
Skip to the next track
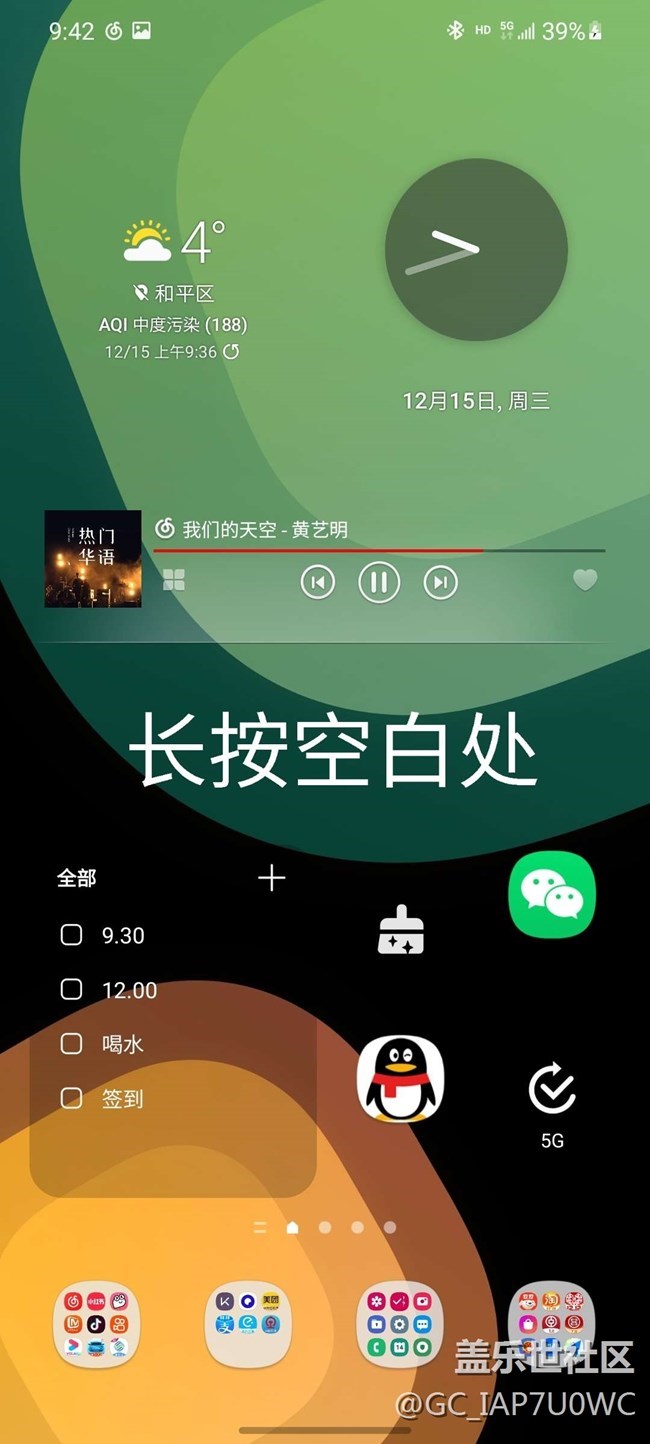(x=440, y=582)
